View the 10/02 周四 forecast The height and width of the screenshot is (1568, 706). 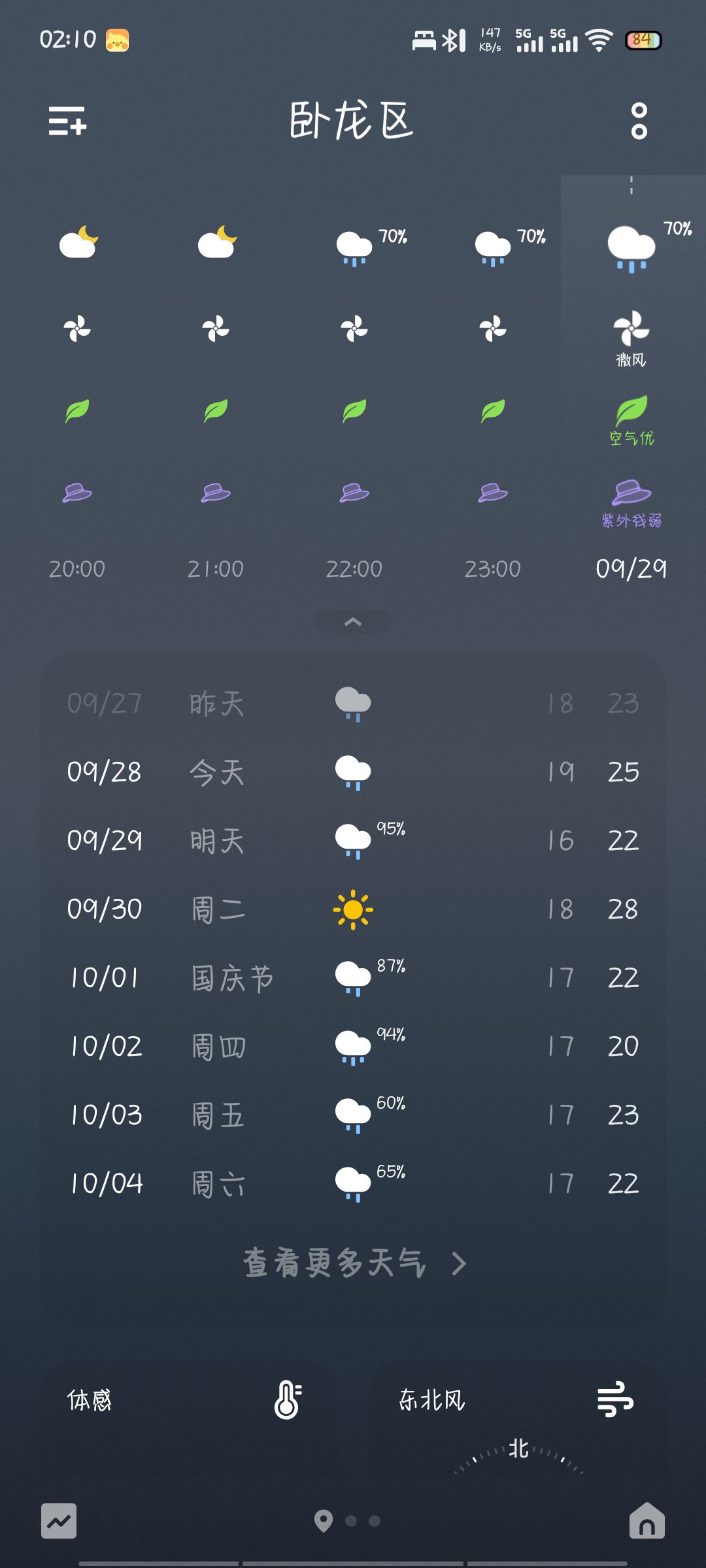pyautogui.click(x=353, y=1046)
